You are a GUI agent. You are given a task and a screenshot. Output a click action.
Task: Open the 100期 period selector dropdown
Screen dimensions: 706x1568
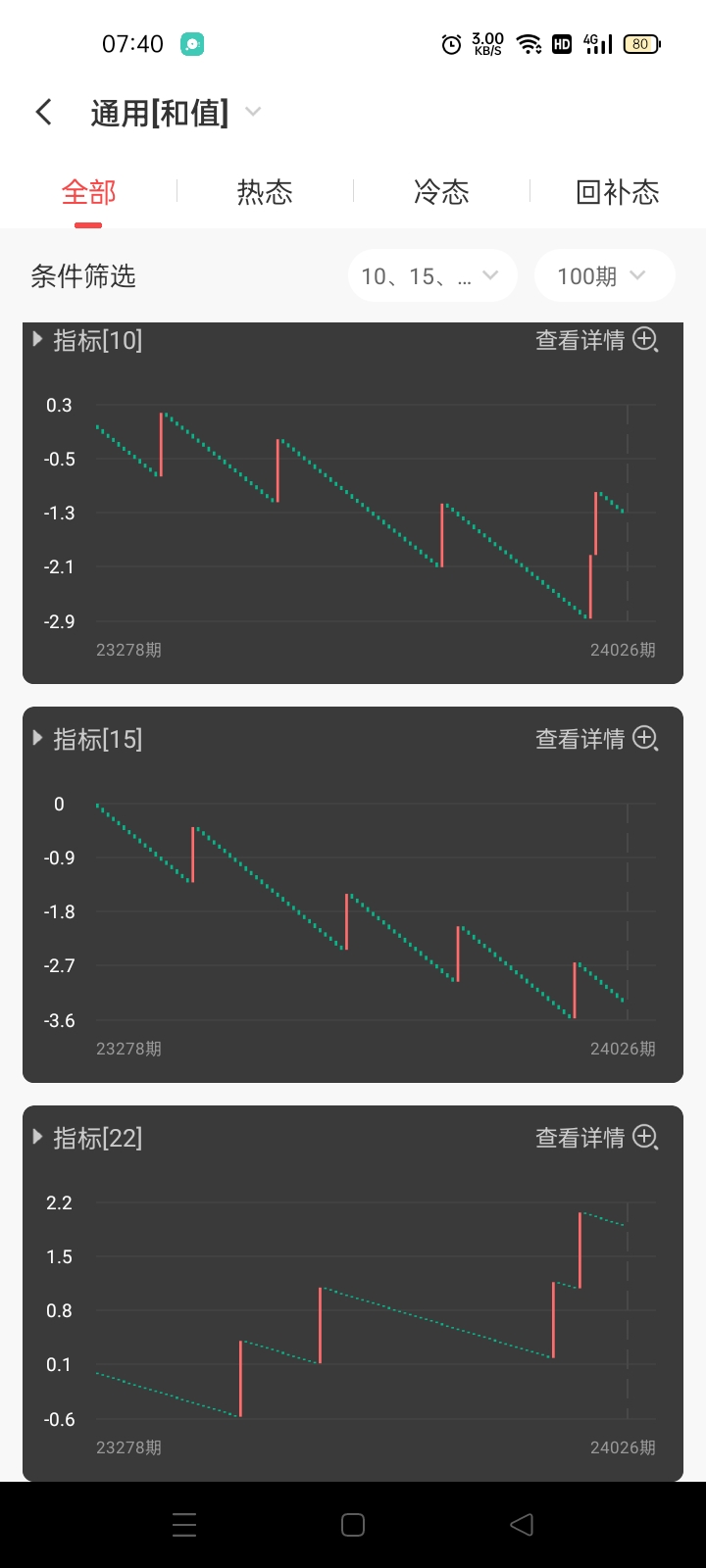604,275
